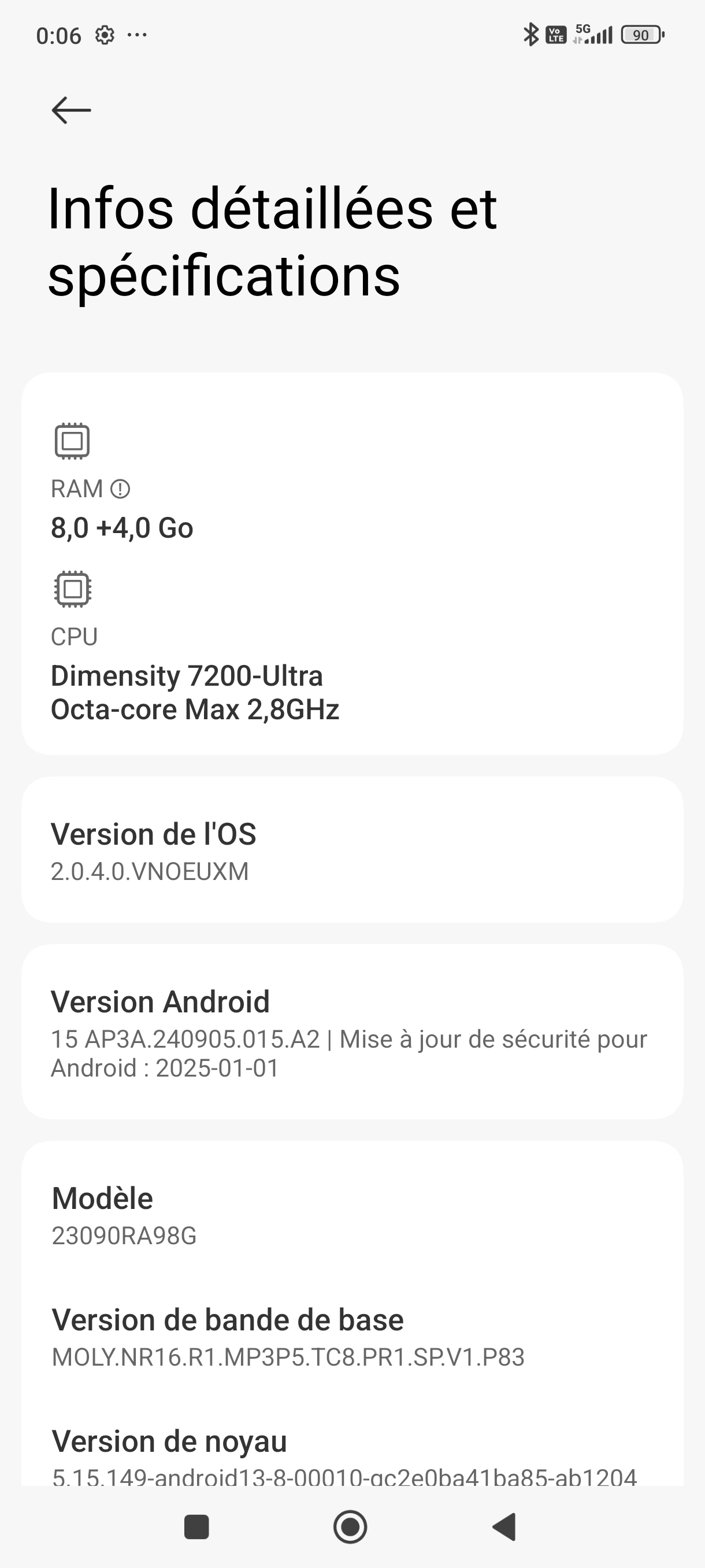This screenshot has width=705, height=1568.
Task: Tap the Version de bande de base row
Action: point(352,1337)
